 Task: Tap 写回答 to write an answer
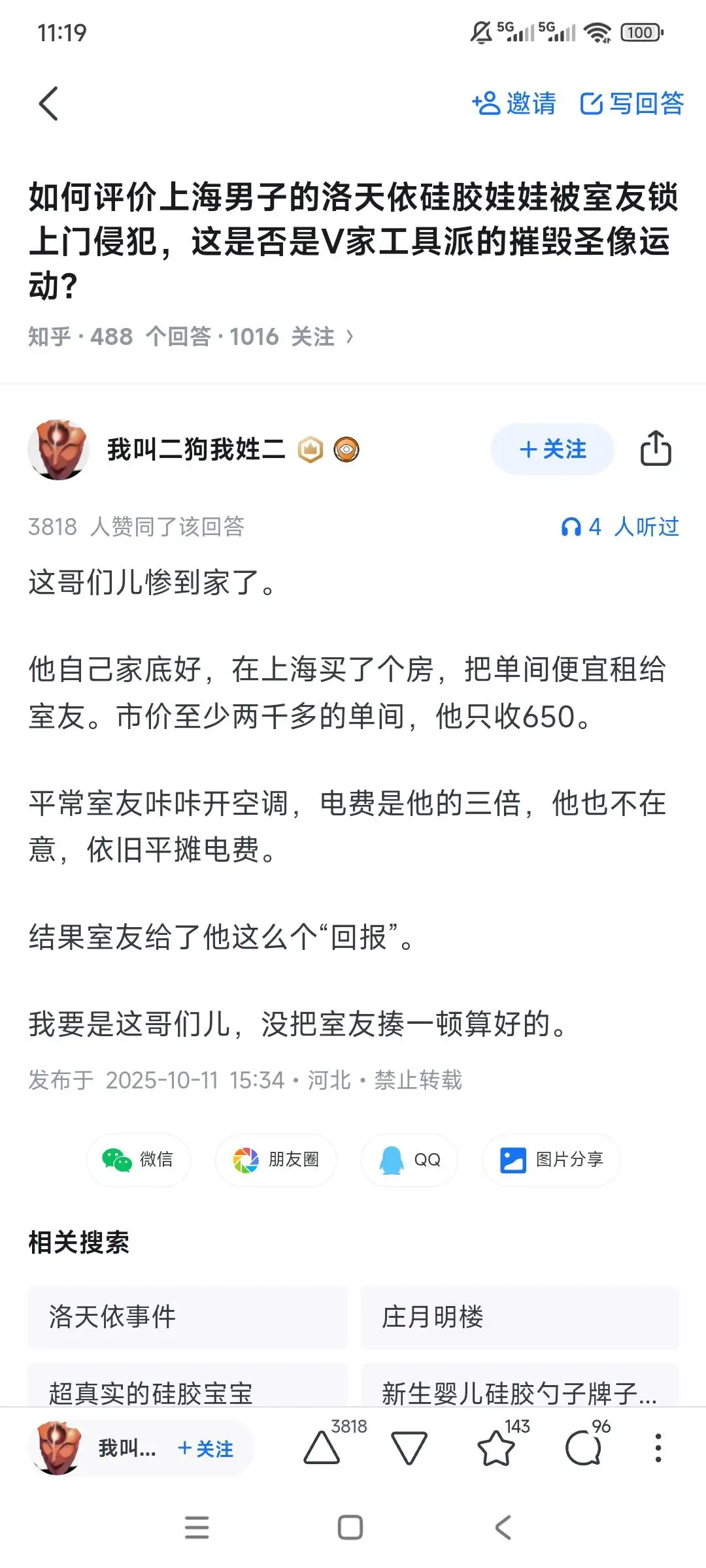631,103
